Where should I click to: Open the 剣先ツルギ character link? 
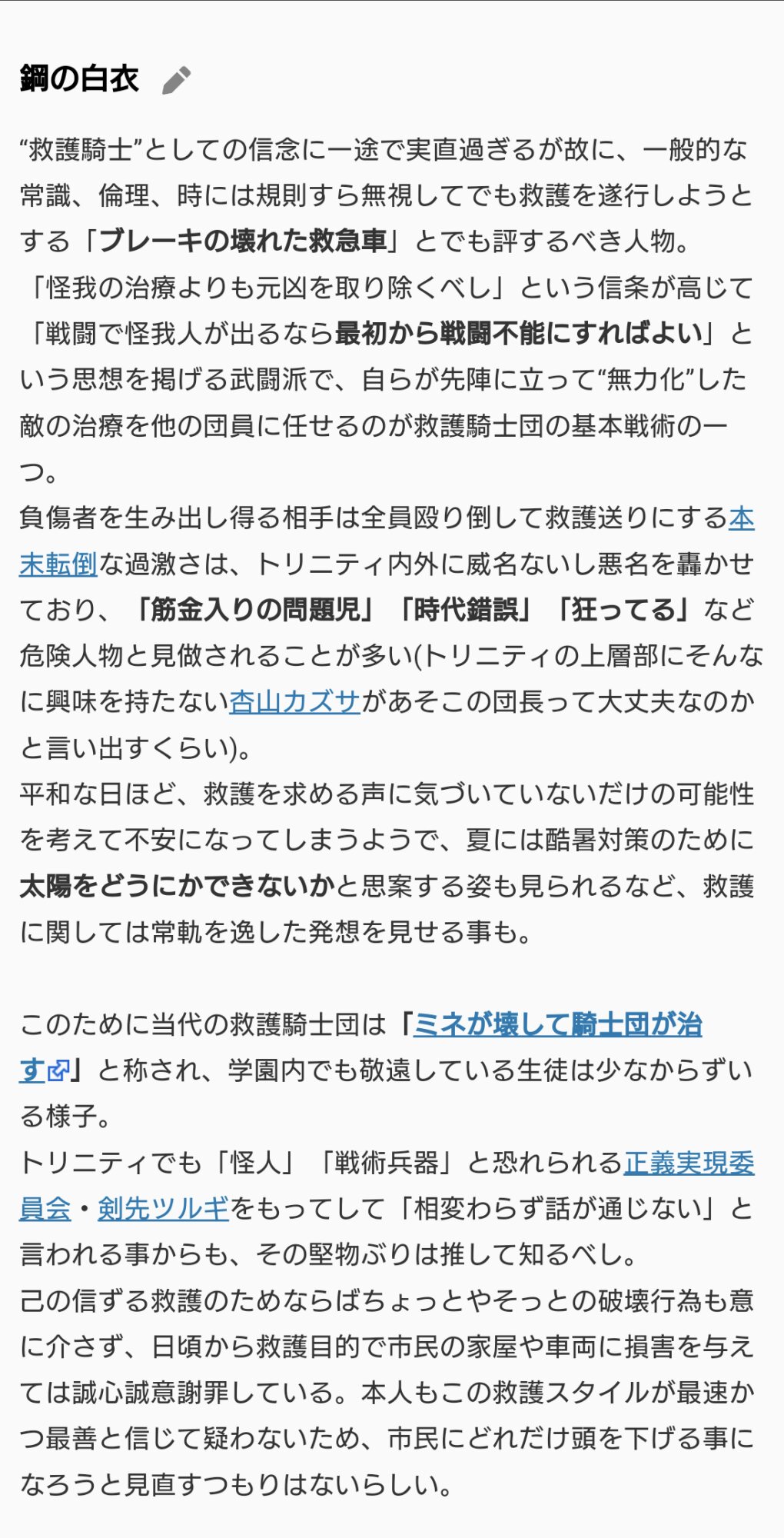point(164,1209)
